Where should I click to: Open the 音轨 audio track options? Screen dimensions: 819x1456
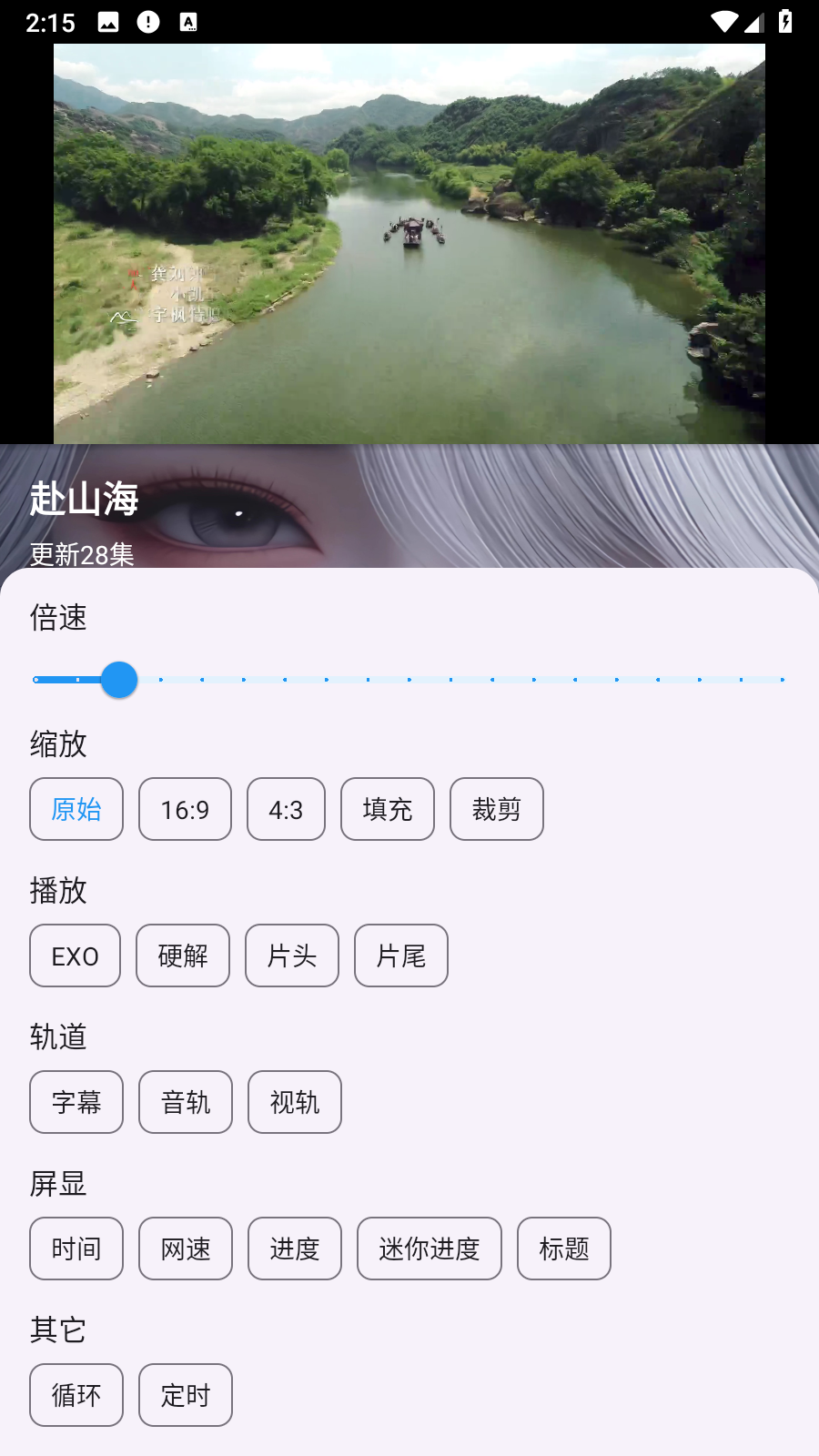click(x=186, y=1102)
